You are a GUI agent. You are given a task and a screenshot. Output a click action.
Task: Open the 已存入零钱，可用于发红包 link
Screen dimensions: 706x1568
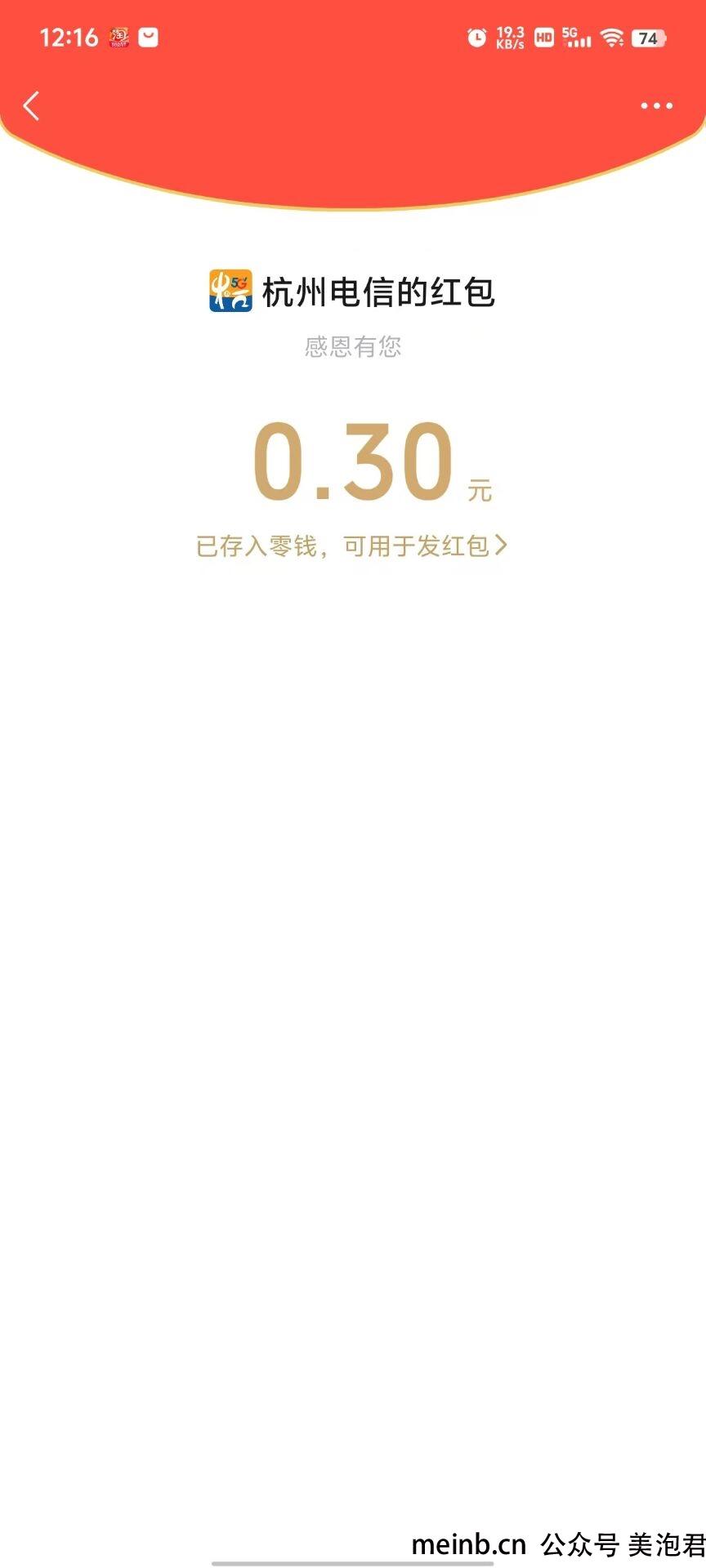(x=351, y=546)
